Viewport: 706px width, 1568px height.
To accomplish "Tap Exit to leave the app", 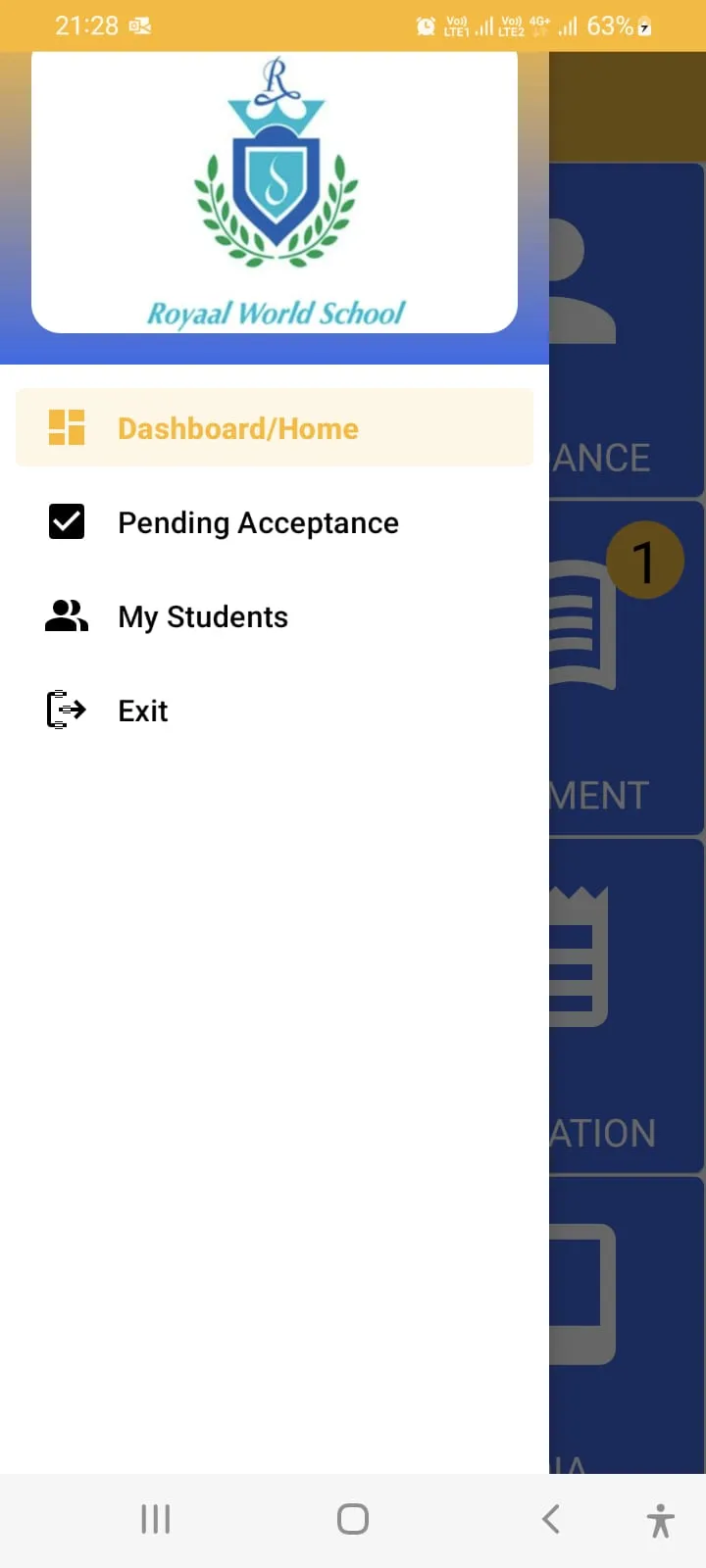I will pyautogui.click(x=275, y=710).
